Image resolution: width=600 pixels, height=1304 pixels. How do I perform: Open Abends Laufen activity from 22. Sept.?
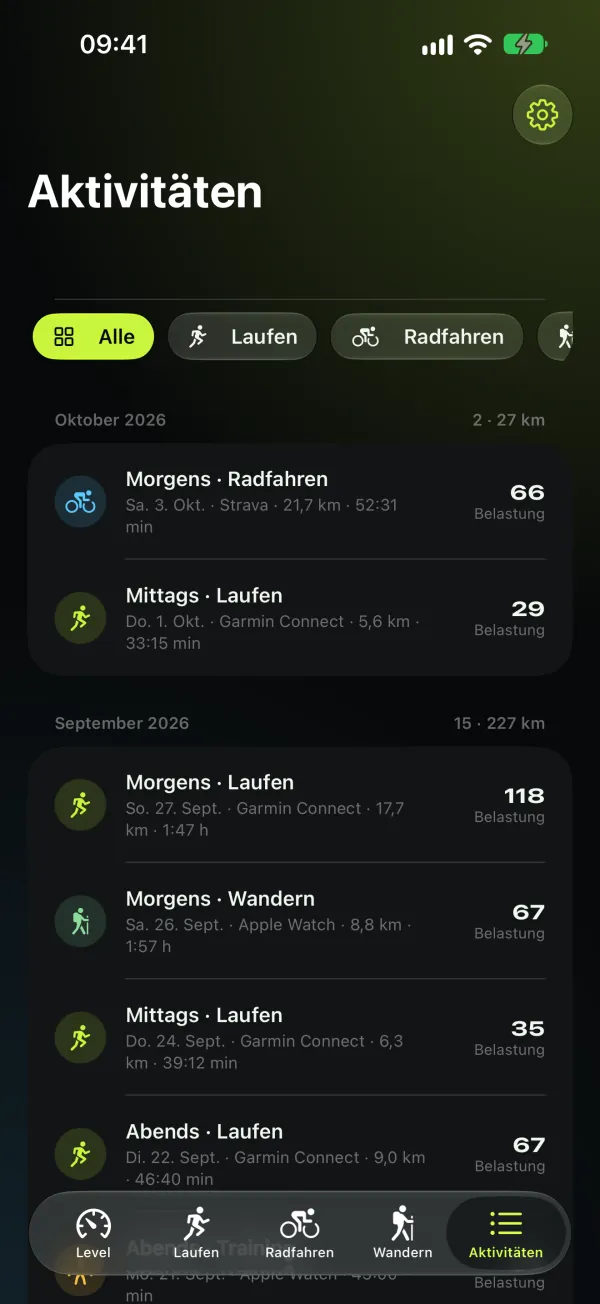pos(300,1153)
